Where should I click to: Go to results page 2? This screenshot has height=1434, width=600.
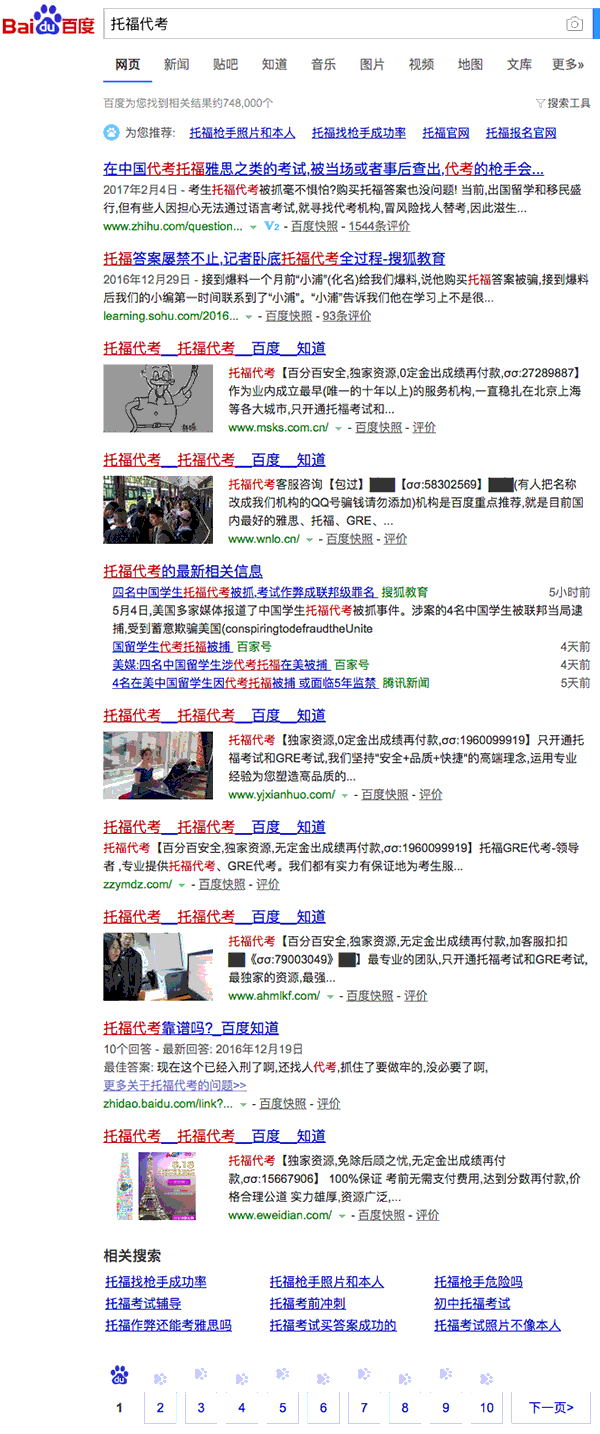[160, 1407]
